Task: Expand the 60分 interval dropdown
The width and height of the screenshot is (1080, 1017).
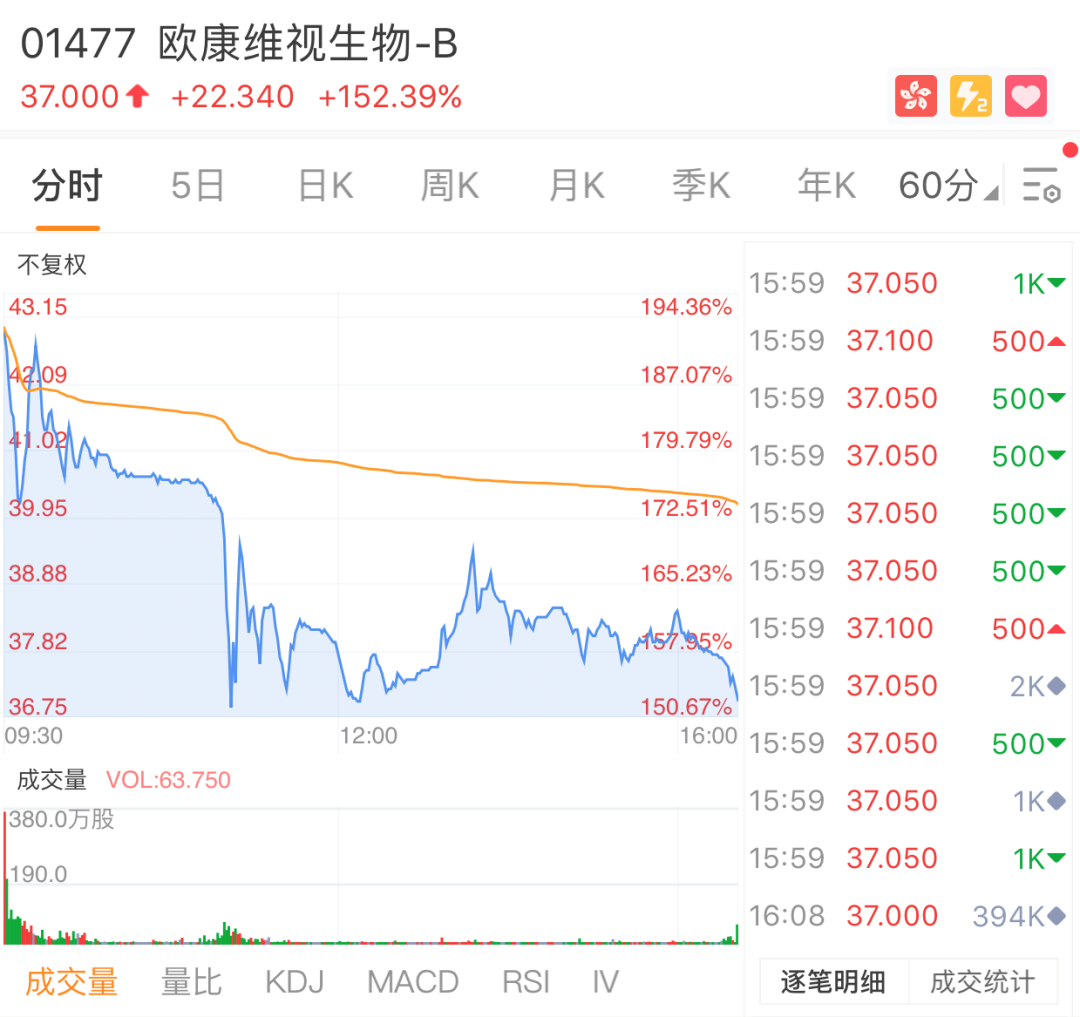Action: (947, 186)
